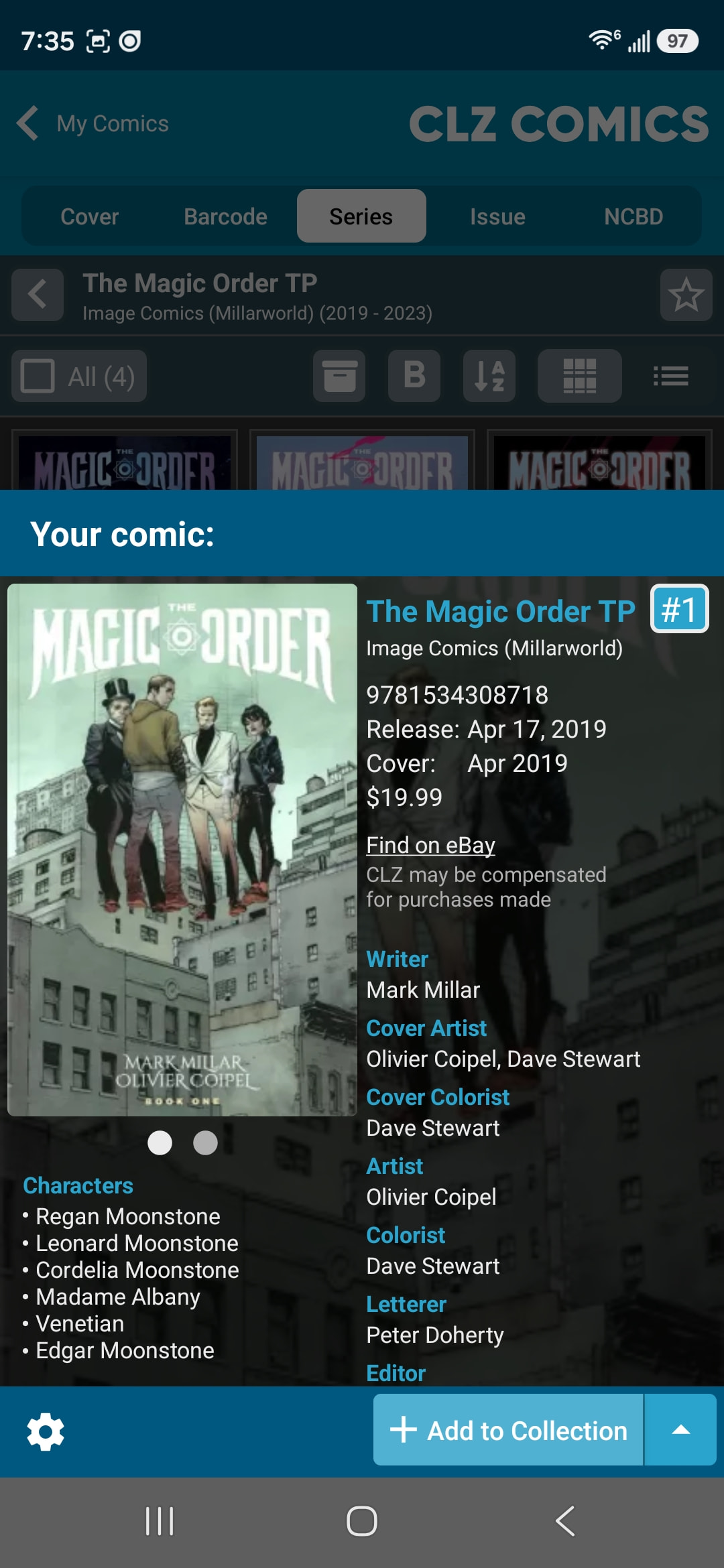
Task: Show second cover image via page dot
Action: point(205,1142)
